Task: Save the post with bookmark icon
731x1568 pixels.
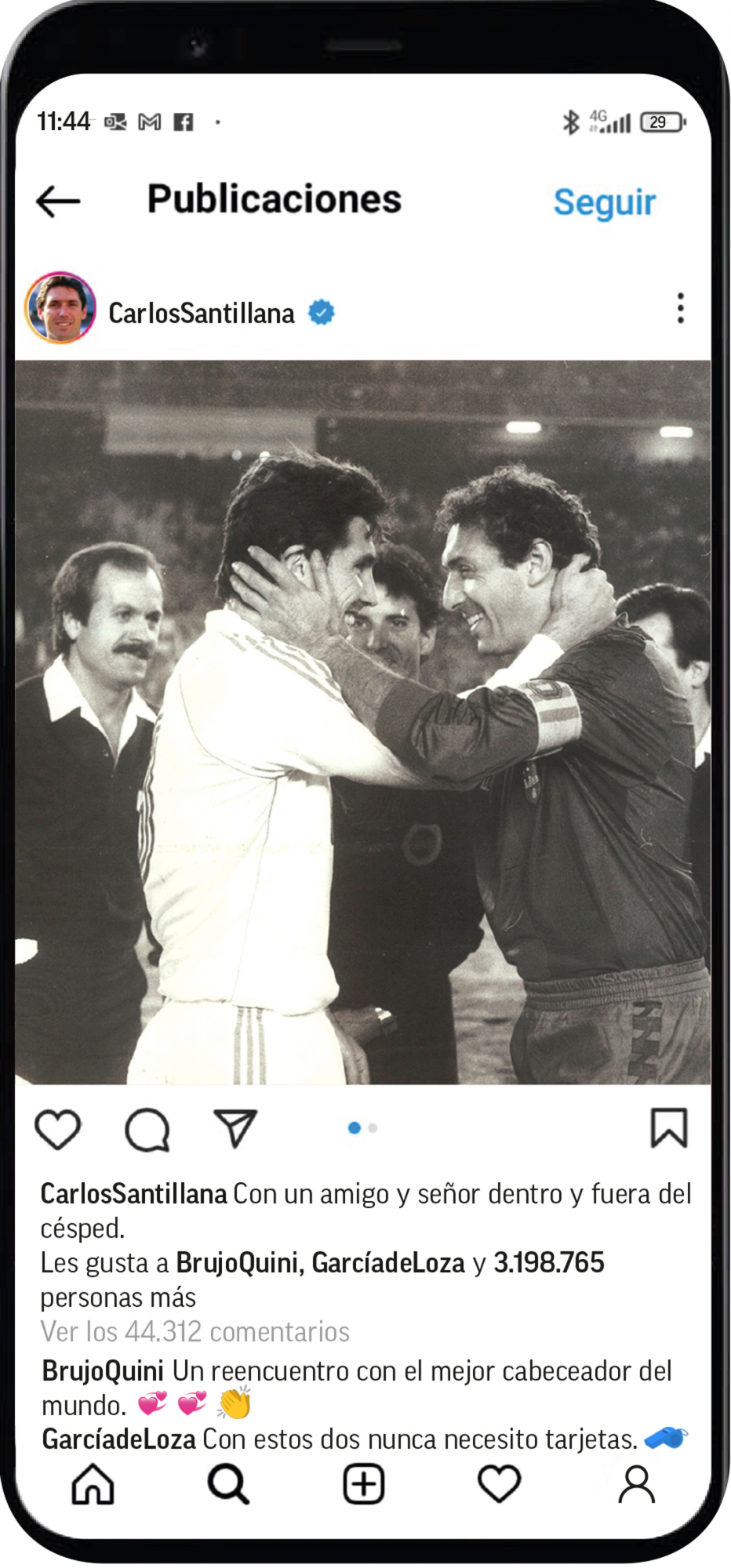Action: [668, 1128]
